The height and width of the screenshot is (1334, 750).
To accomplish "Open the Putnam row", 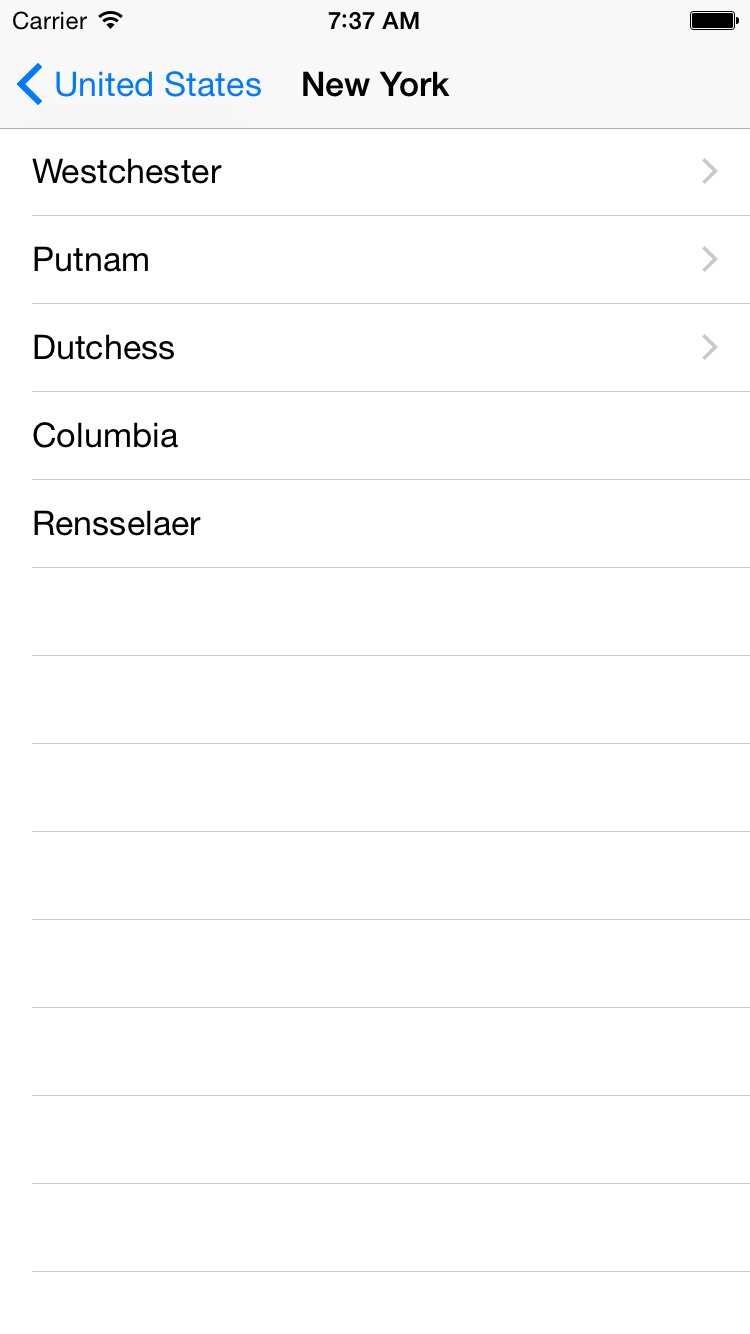I will click(375, 260).
